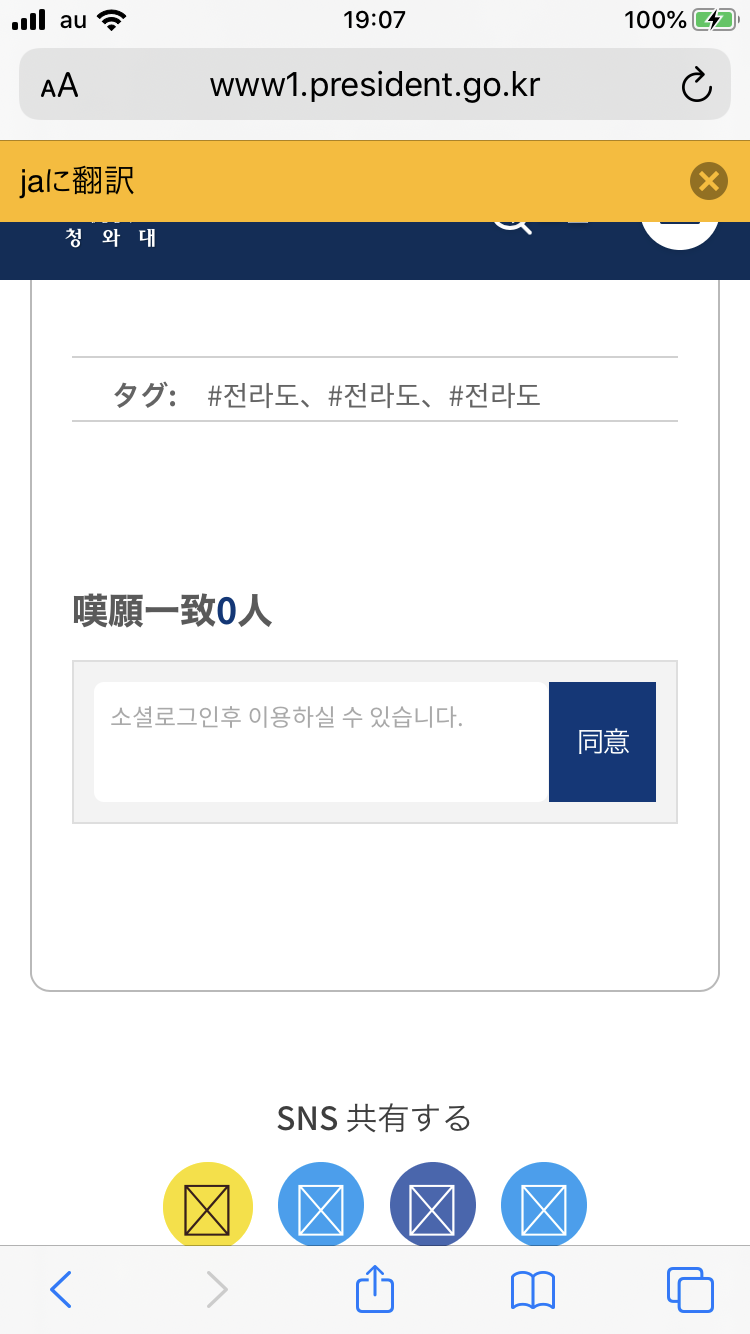The height and width of the screenshot is (1334, 750).
Task: Tap the petition comment text field
Action: point(320,741)
